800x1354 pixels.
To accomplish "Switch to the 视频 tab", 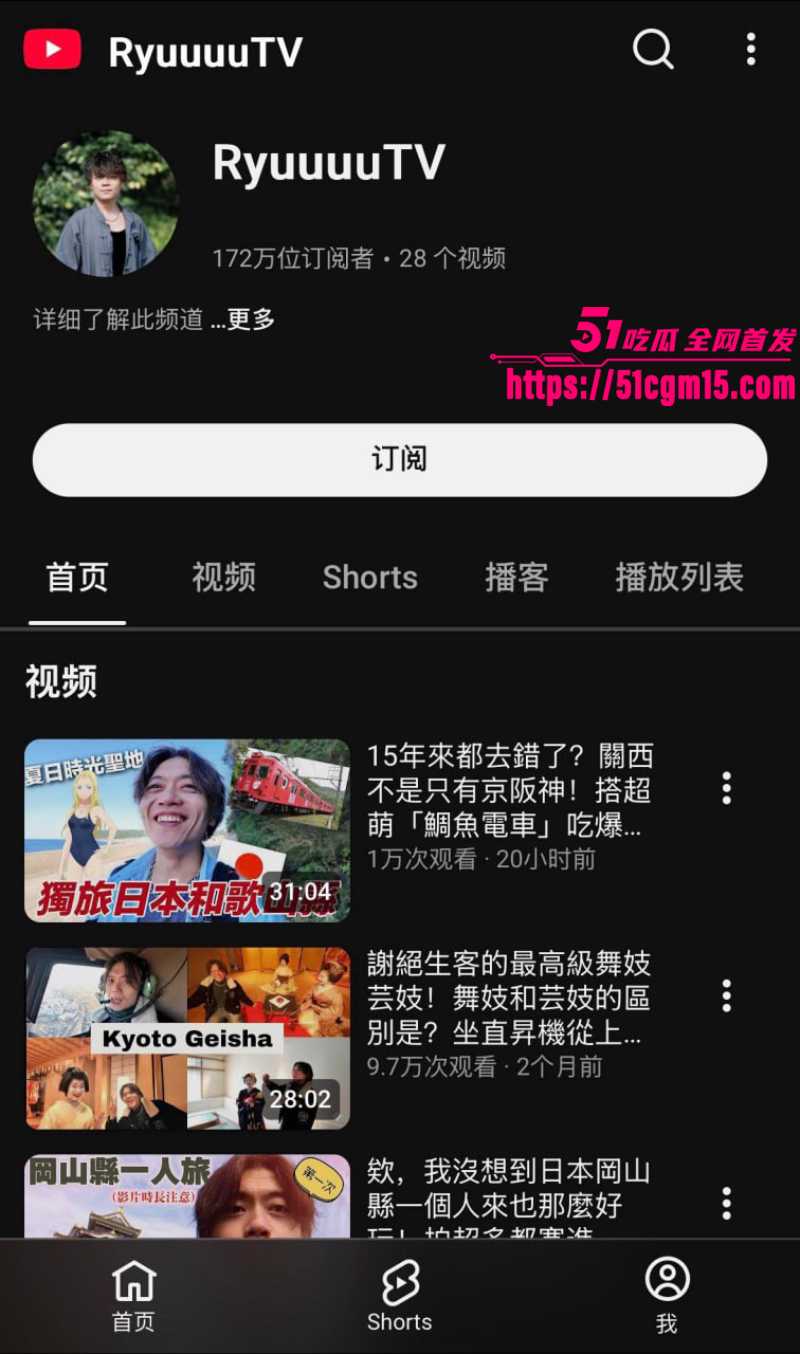I will tap(224, 577).
